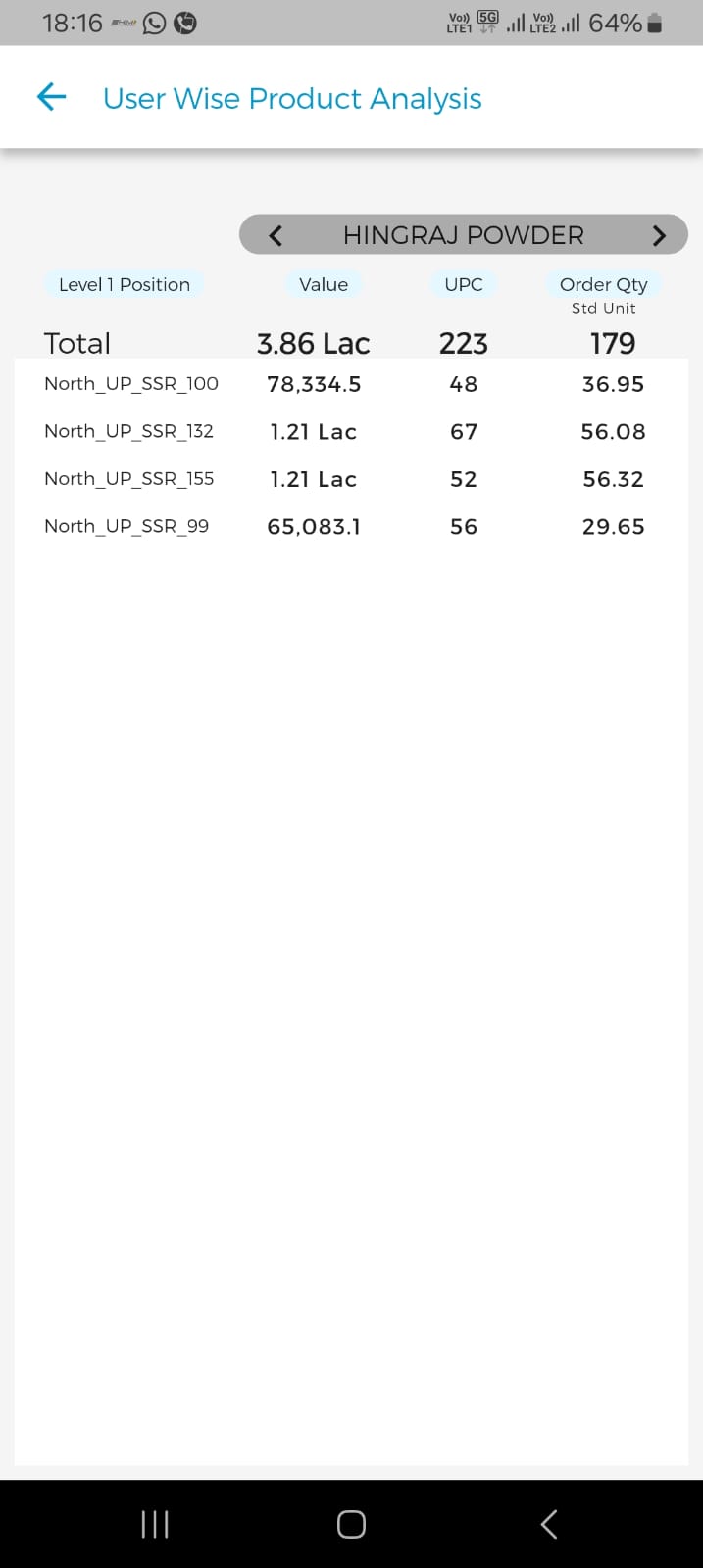703x1568 pixels.
Task: Show next product after HINGRAJ POWDER
Action: 659,235
